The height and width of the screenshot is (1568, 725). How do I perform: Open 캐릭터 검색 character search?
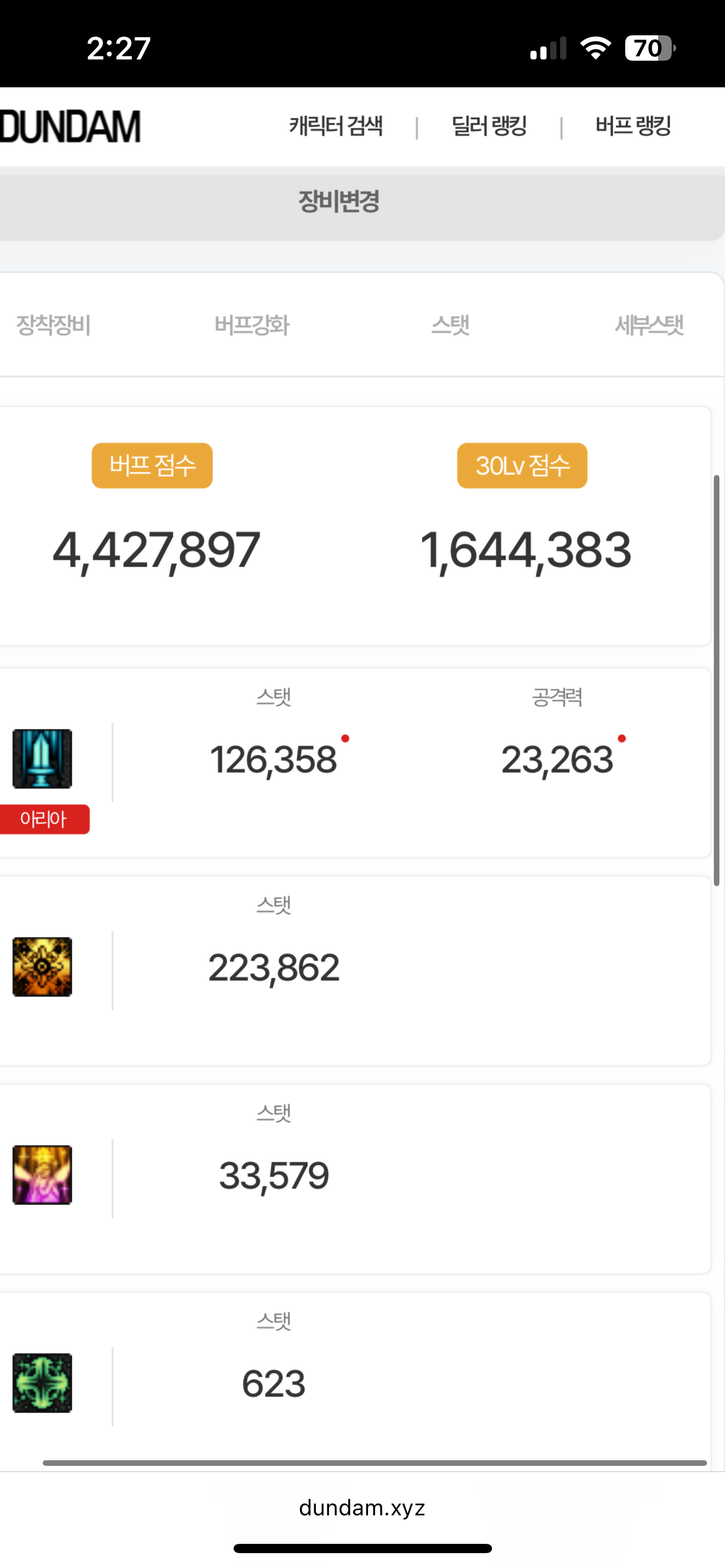pyautogui.click(x=336, y=126)
